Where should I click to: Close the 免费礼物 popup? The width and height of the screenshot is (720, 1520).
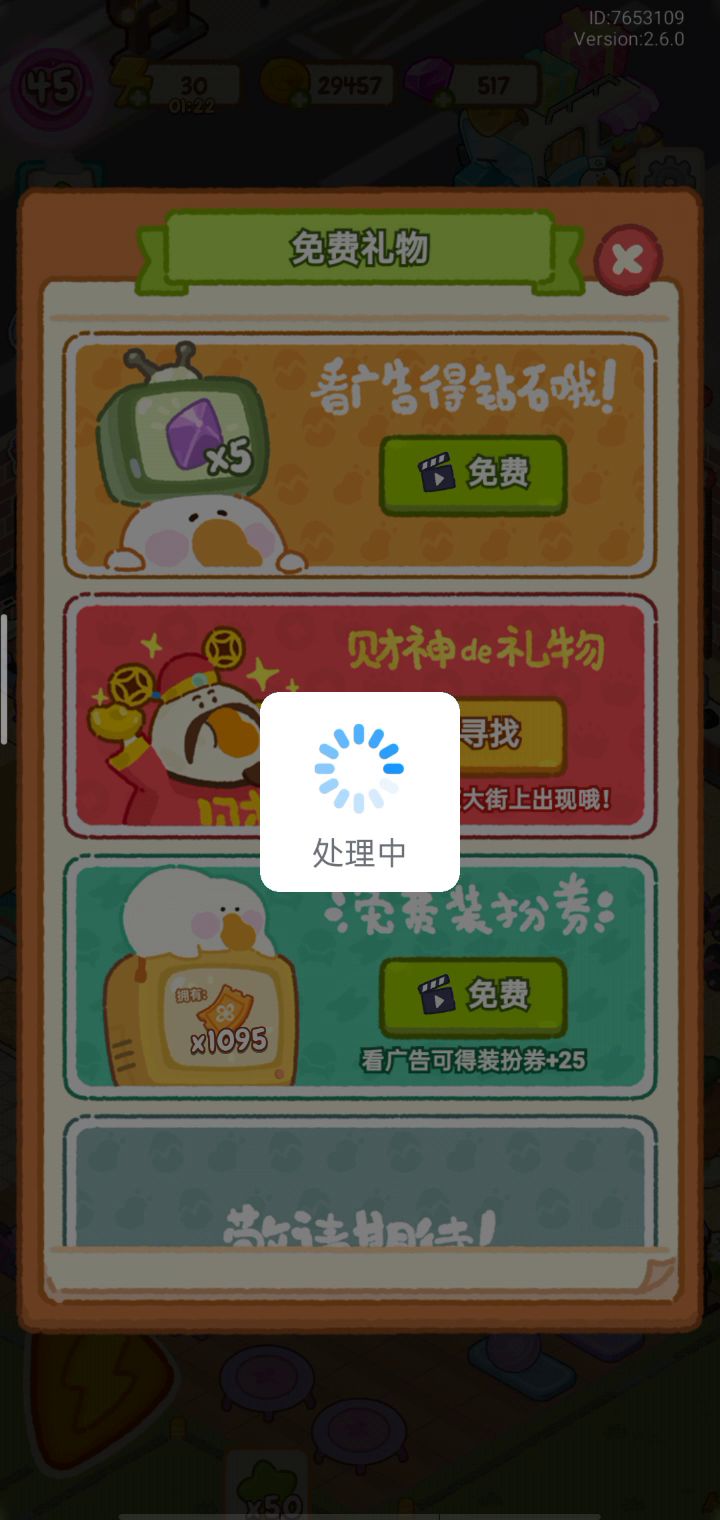click(x=628, y=259)
